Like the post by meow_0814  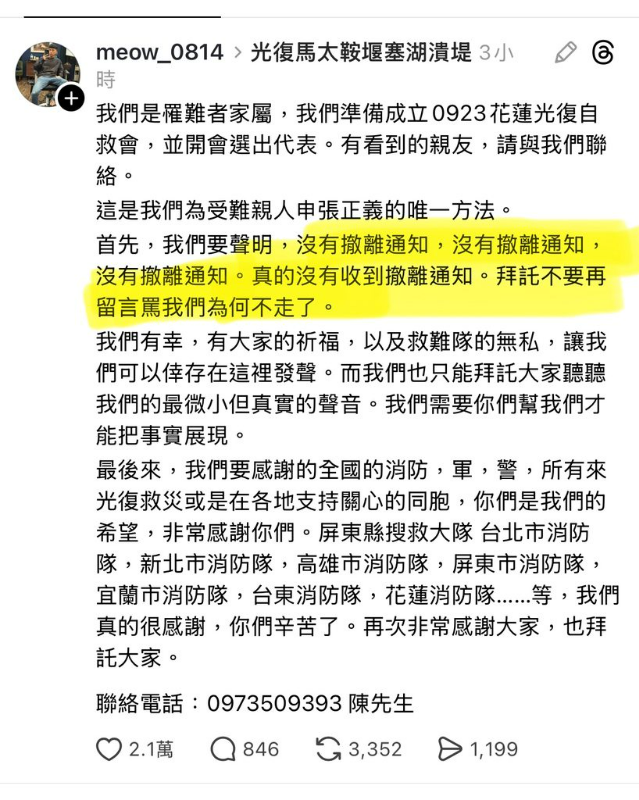pyautogui.click(x=109, y=749)
